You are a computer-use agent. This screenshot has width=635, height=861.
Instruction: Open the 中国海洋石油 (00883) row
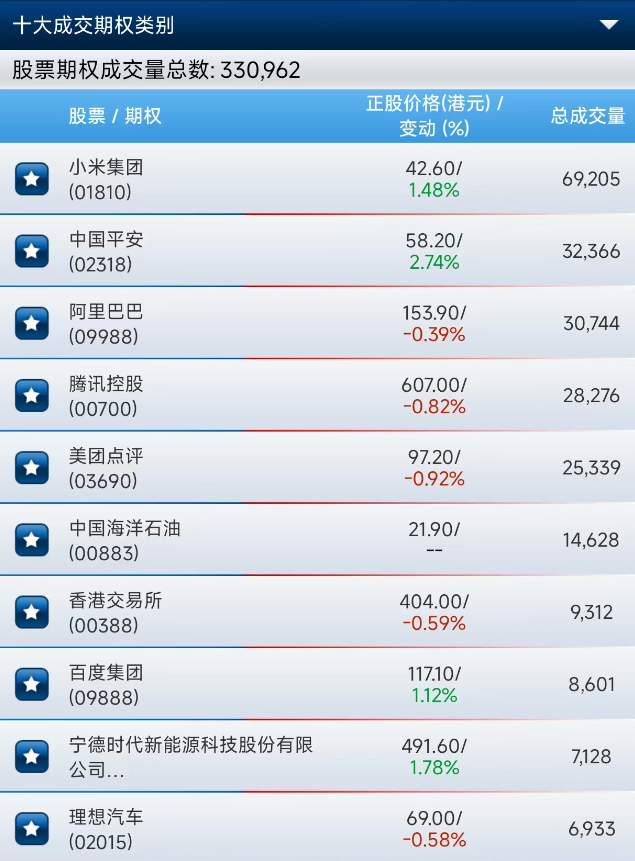pos(318,540)
